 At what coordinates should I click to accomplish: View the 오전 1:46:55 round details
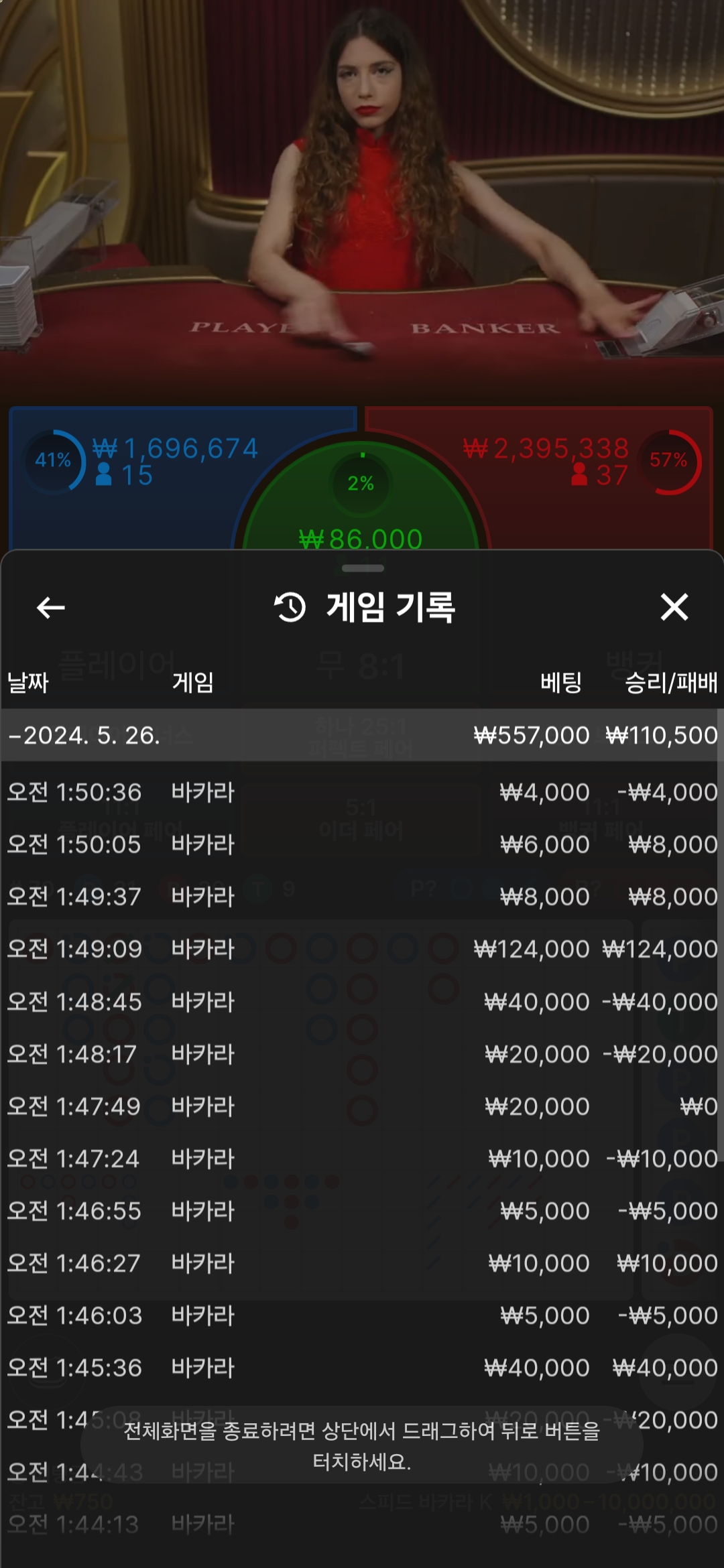click(x=362, y=1211)
